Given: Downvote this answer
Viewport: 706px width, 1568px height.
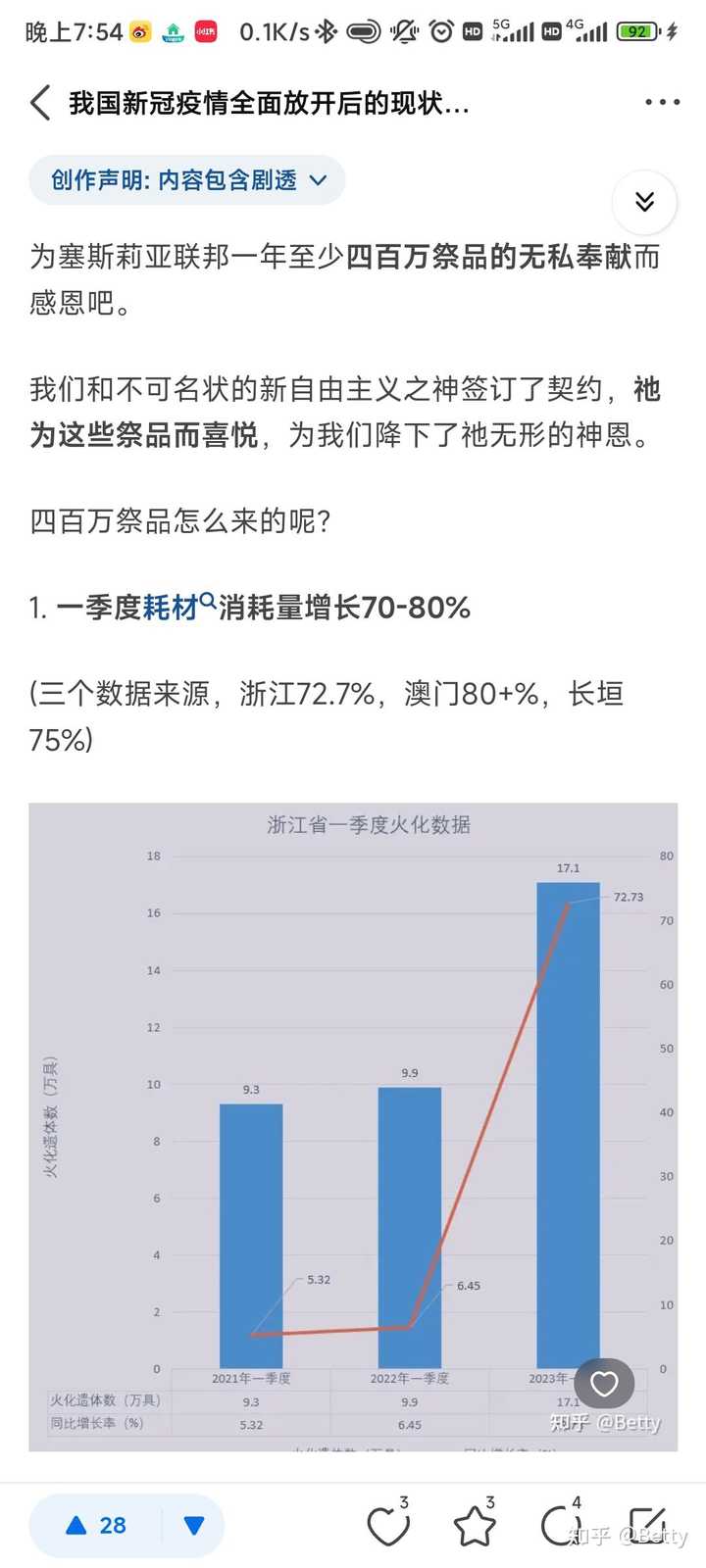Looking at the screenshot, I should click(x=194, y=1525).
